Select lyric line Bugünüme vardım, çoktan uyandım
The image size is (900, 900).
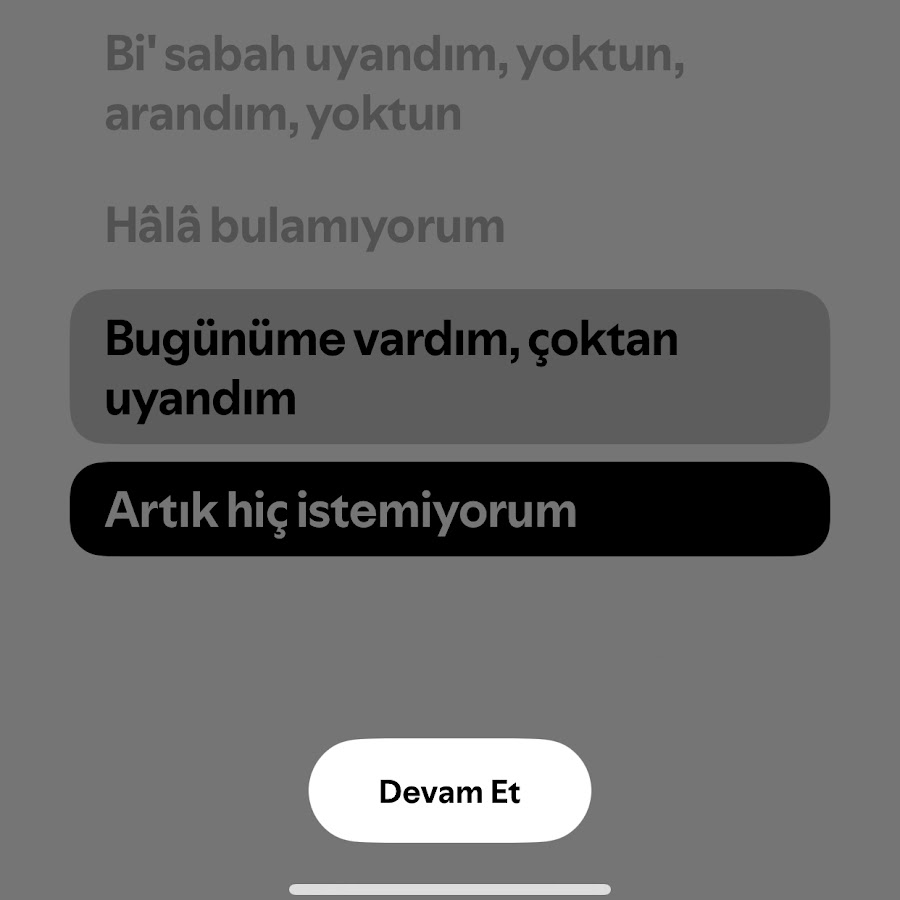click(449, 367)
